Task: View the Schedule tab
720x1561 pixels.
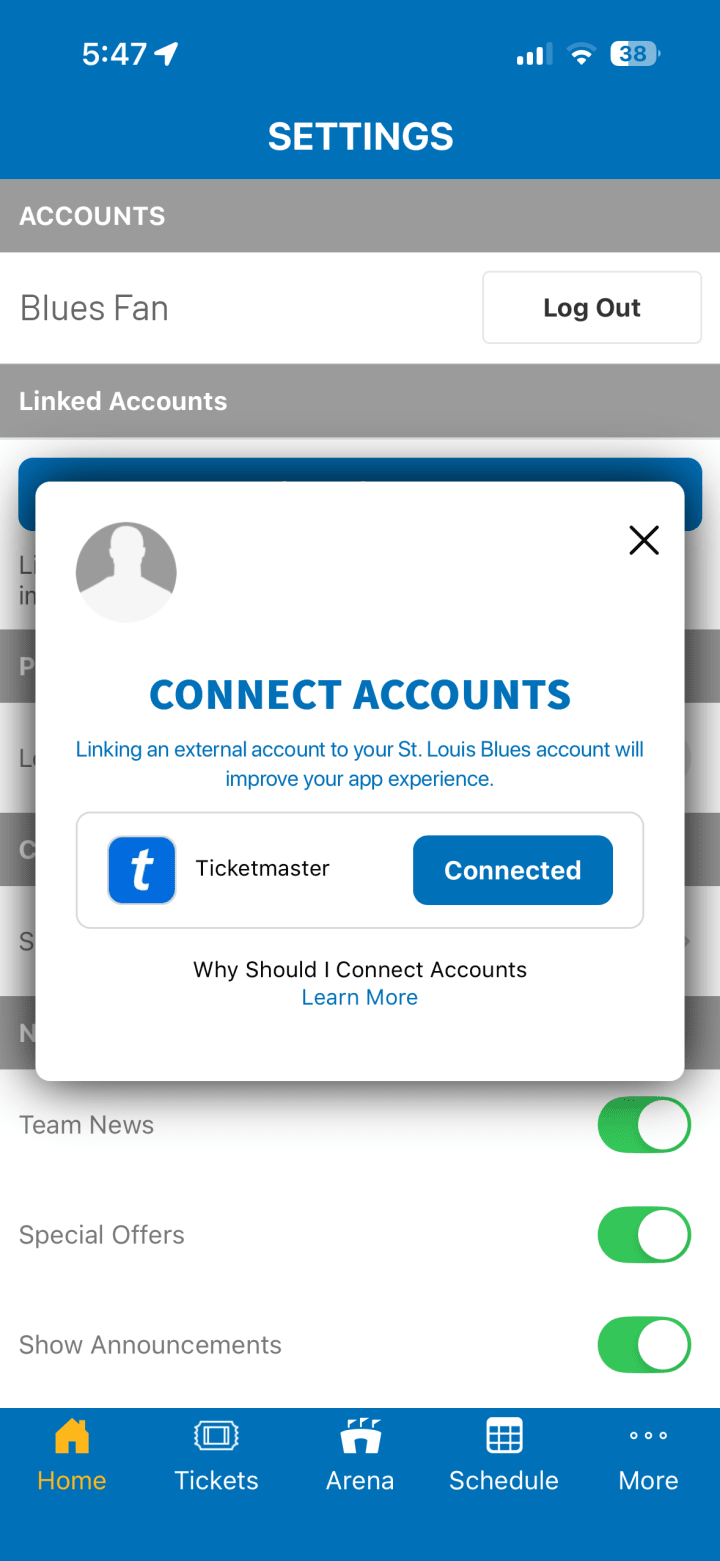Action: click(504, 1456)
